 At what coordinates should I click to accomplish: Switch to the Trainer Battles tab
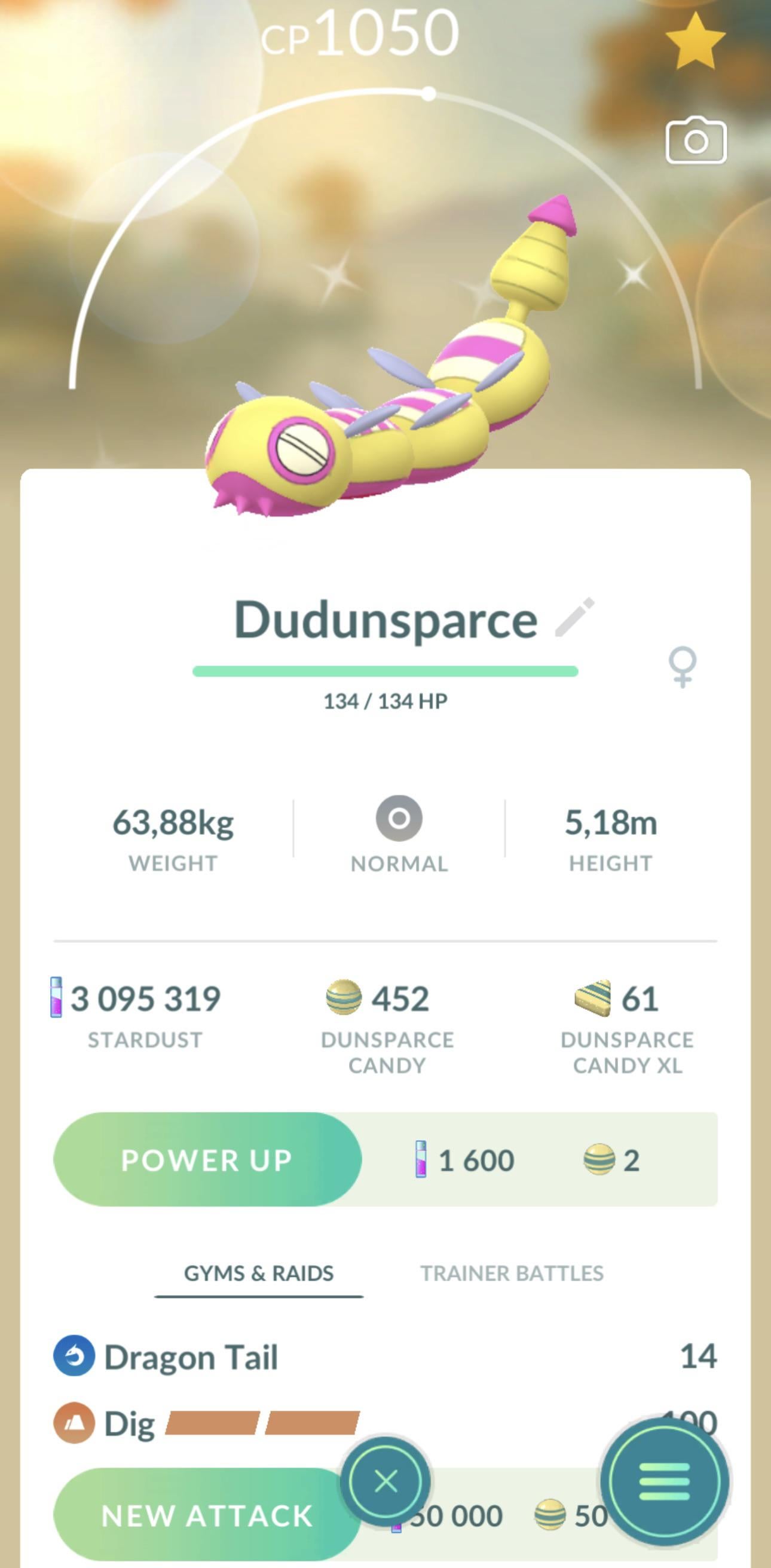(x=512, y=1273)
